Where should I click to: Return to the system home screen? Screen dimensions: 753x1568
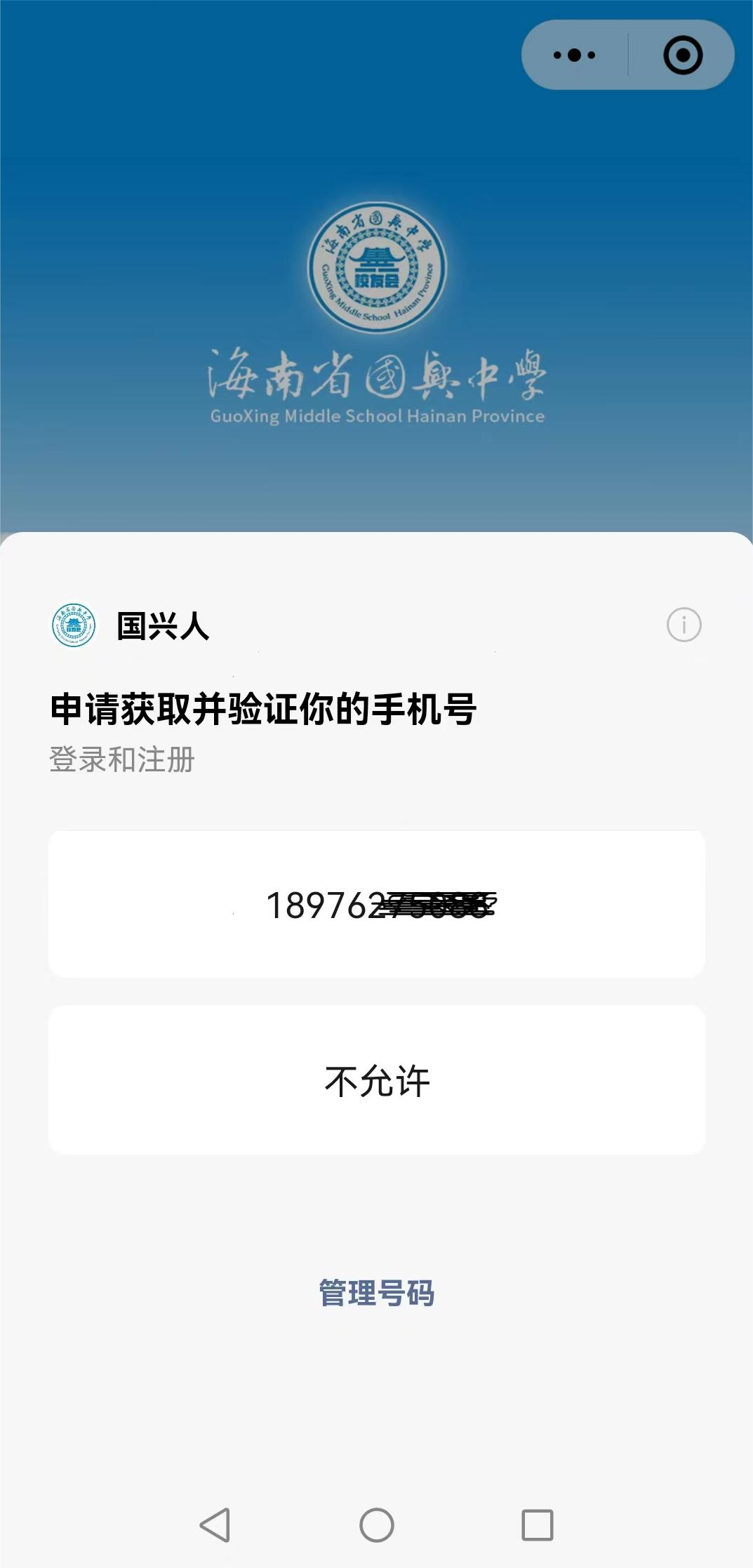377,1524
